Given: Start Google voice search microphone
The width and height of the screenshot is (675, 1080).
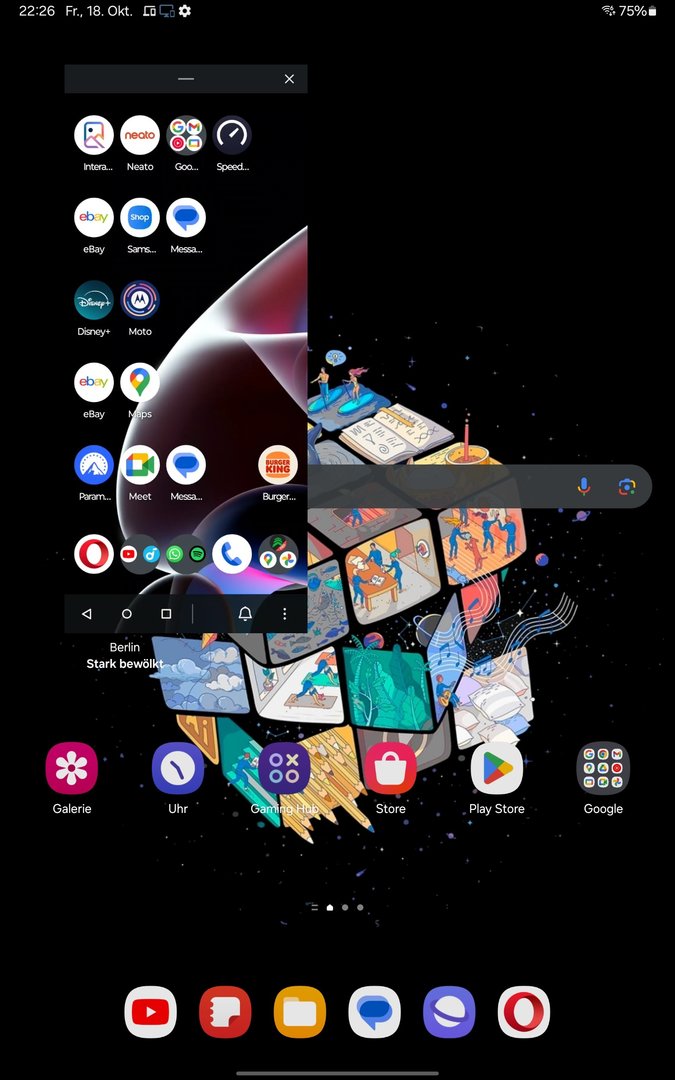Looking at the screenshot, I should [584, 486].
